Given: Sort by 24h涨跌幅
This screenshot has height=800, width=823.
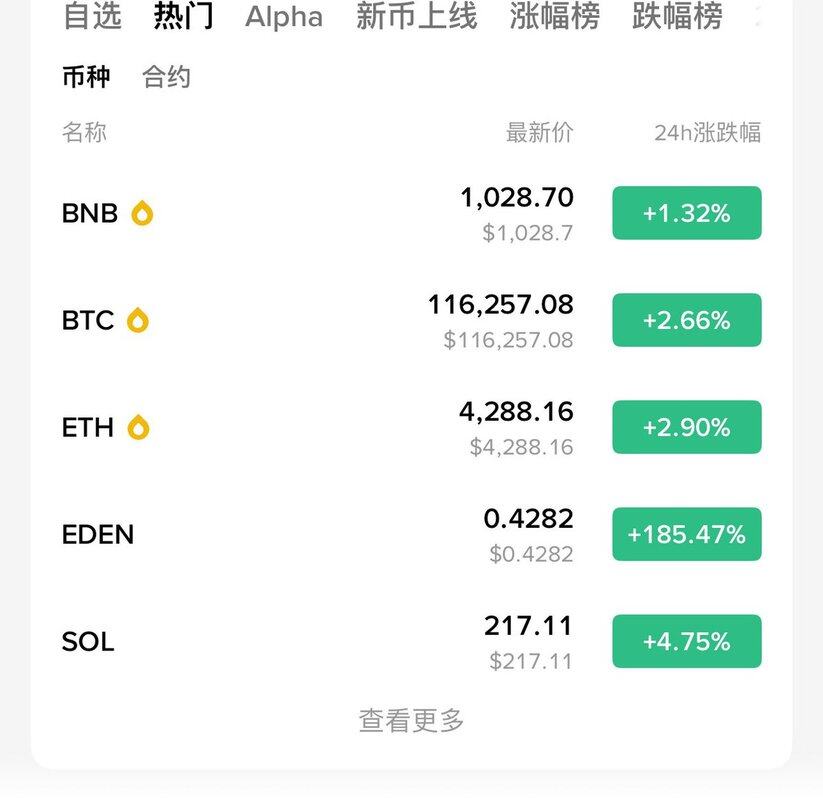Looking at the screenshot, I should coord(707,132).
